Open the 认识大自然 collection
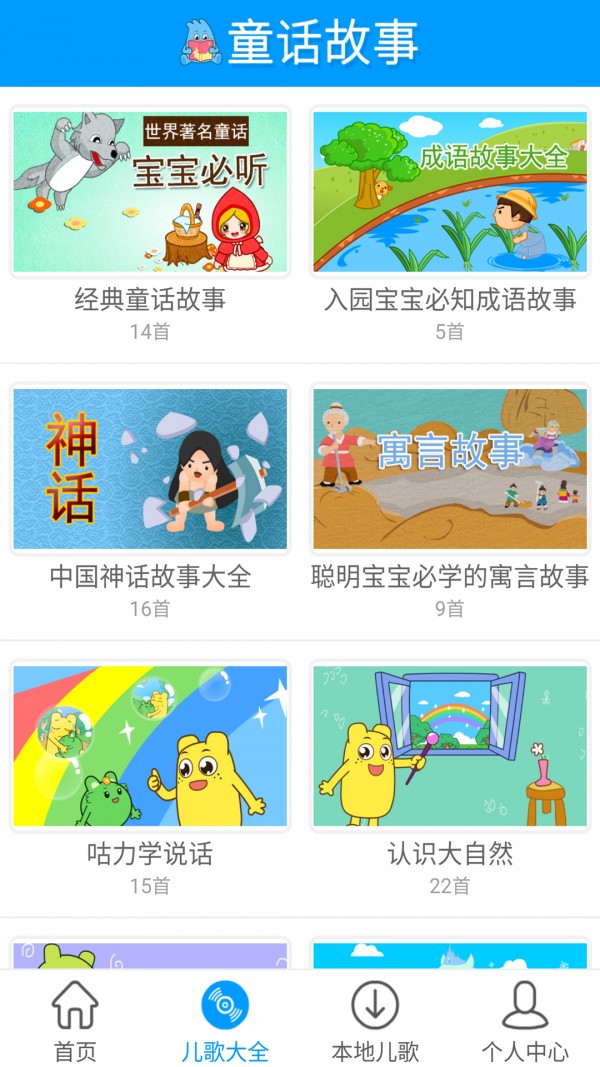 [450, 745]
